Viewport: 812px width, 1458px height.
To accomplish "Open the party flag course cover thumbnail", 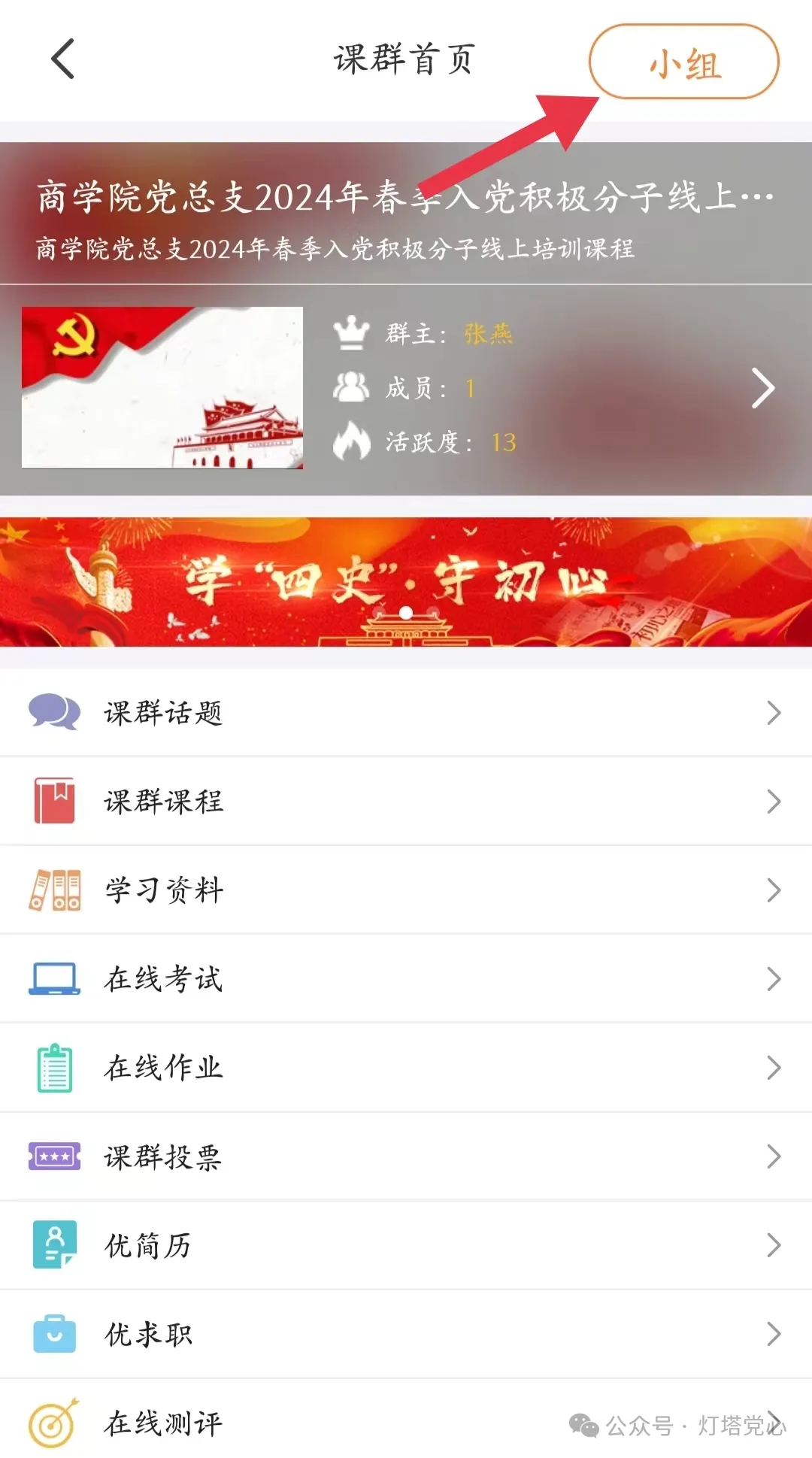I will (162, 387).
